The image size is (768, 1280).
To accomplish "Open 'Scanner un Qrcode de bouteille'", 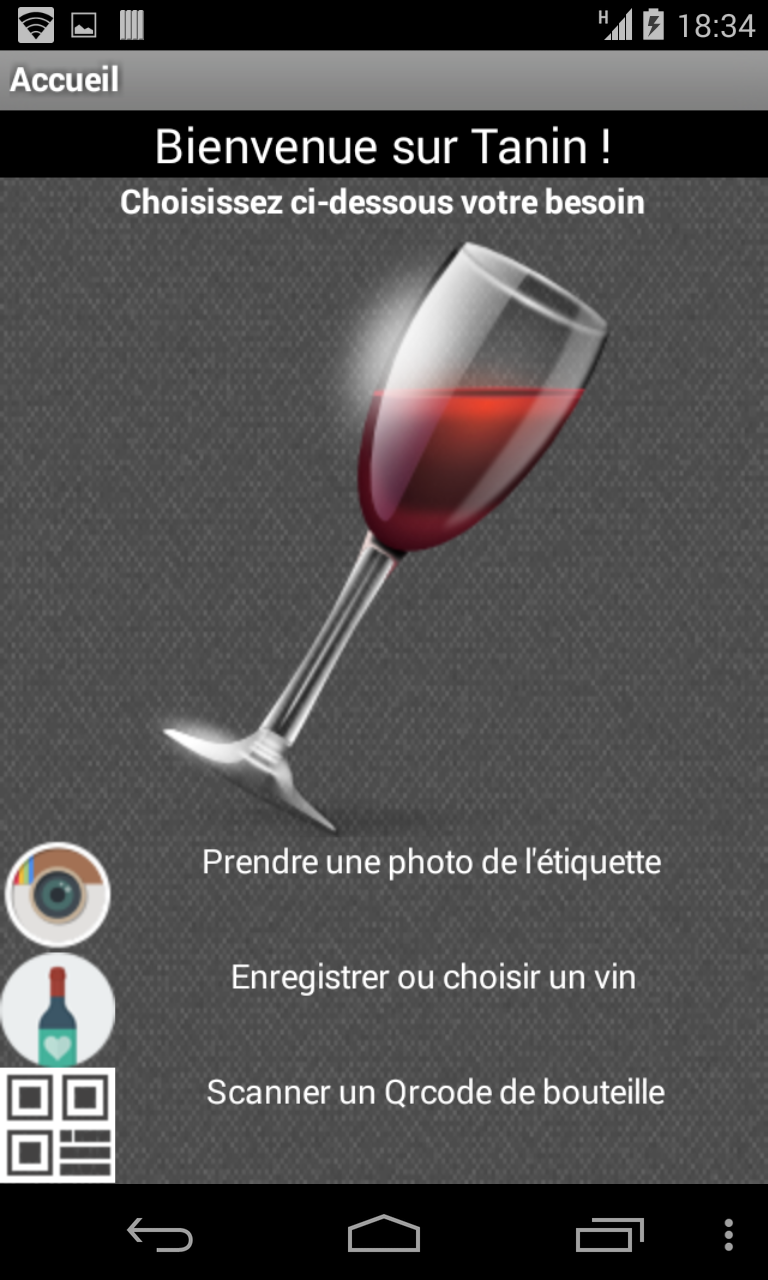I will point(435,1091).
